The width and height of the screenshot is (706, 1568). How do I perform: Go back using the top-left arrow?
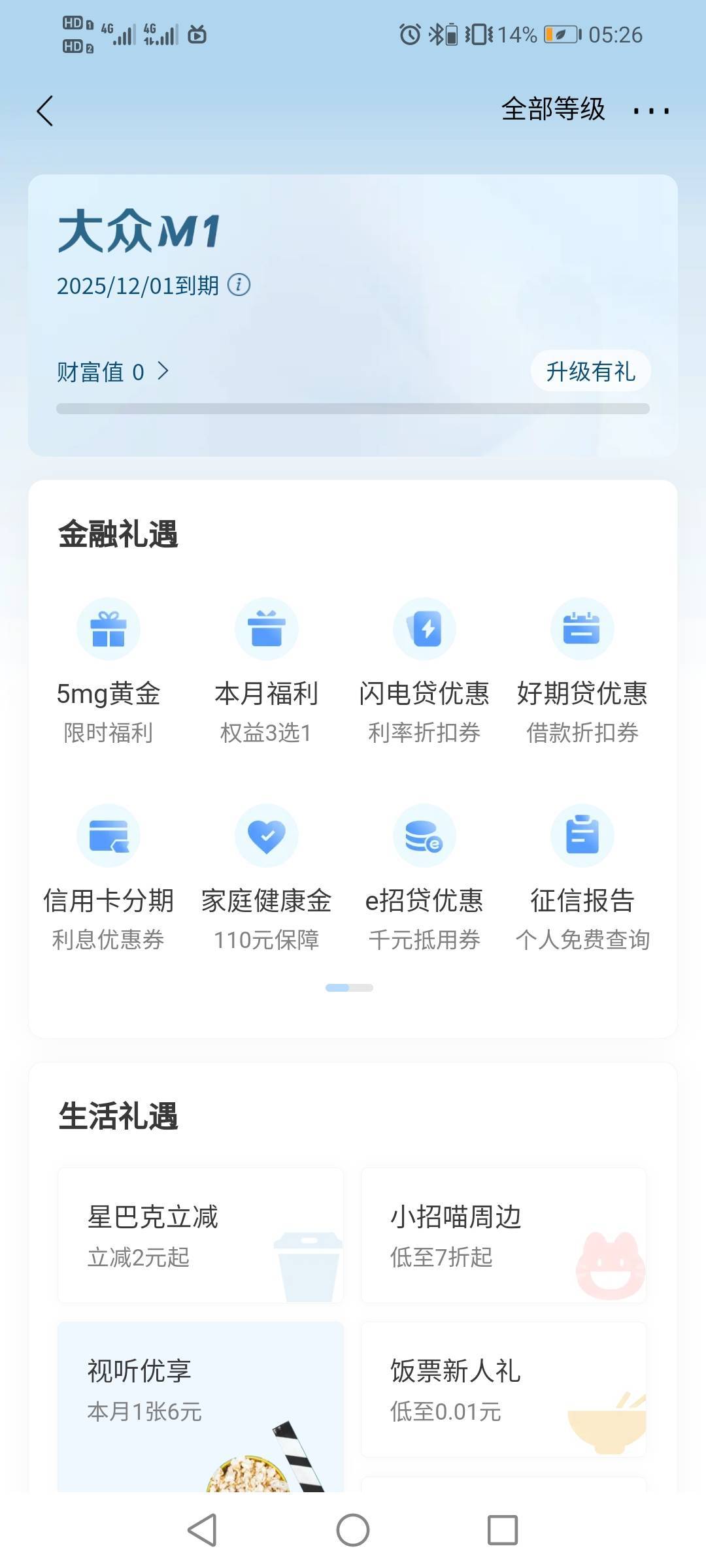[44, 110]
